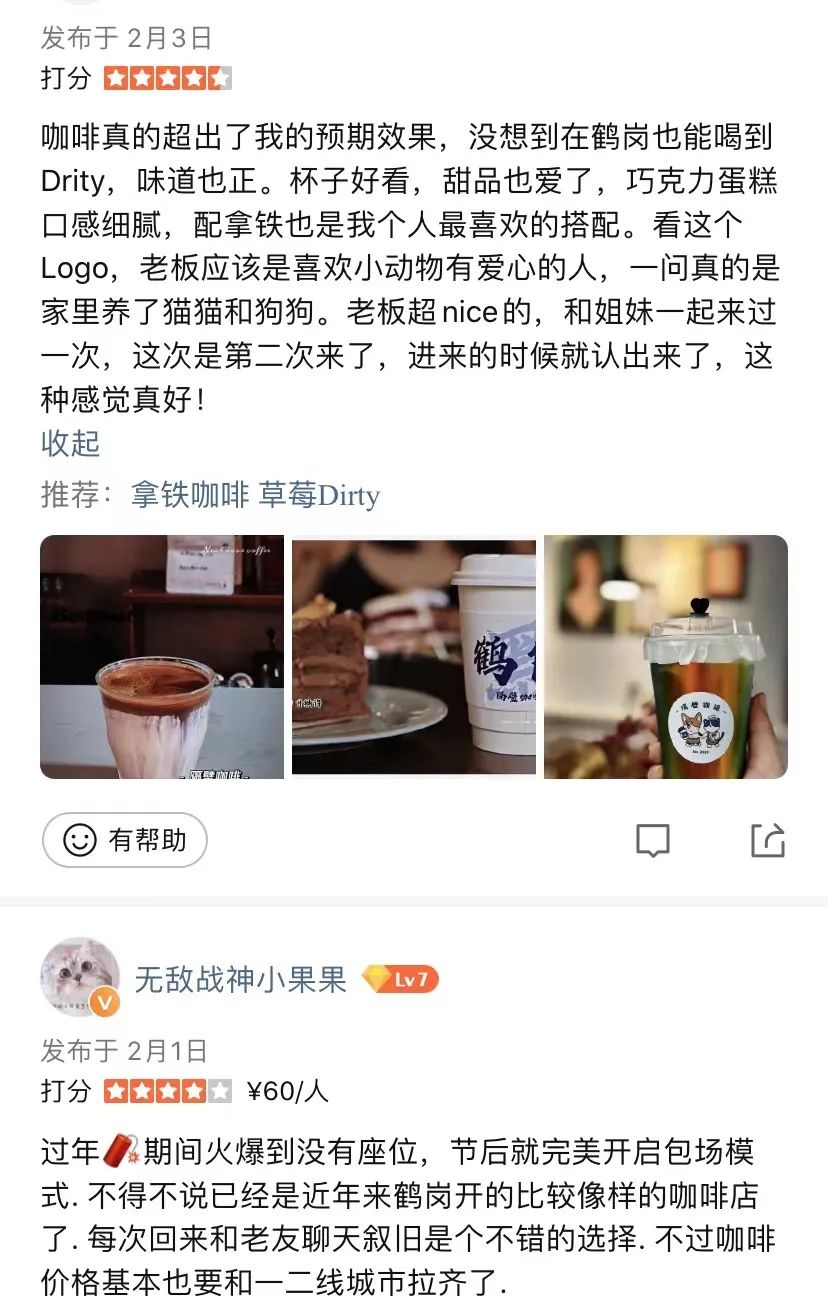Image resolution: width=828 pixels, height=1306 pixels.
Task: View the Dirty coffee glass photo
Action: tap(162, 657)
